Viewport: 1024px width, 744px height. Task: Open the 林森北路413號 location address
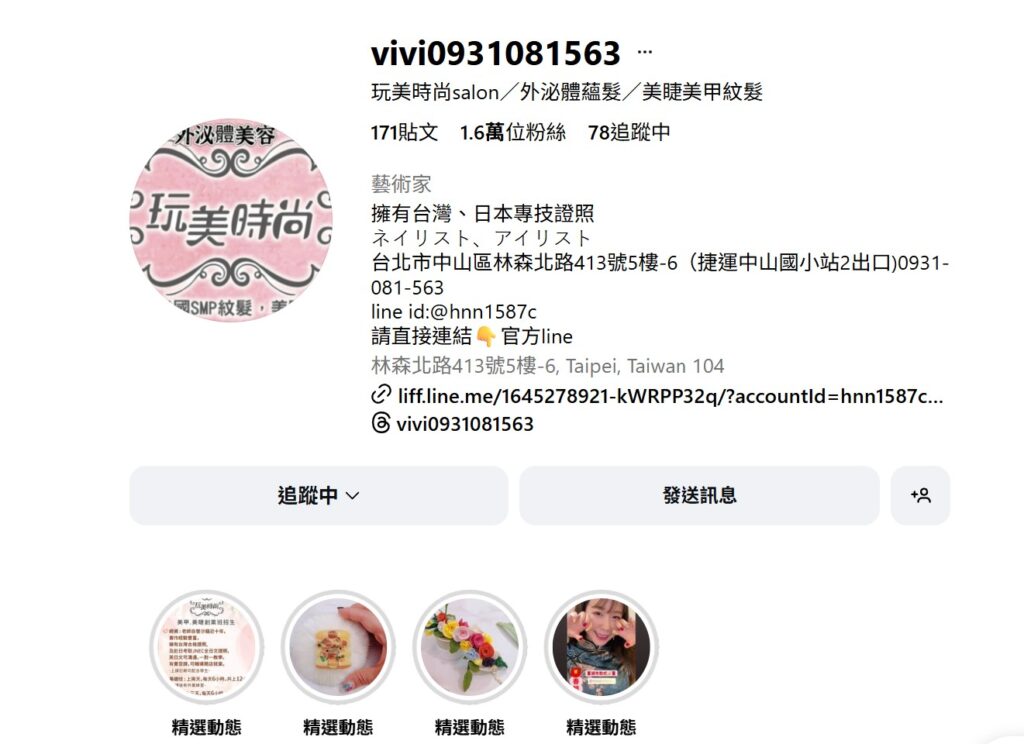pos(547,366)
